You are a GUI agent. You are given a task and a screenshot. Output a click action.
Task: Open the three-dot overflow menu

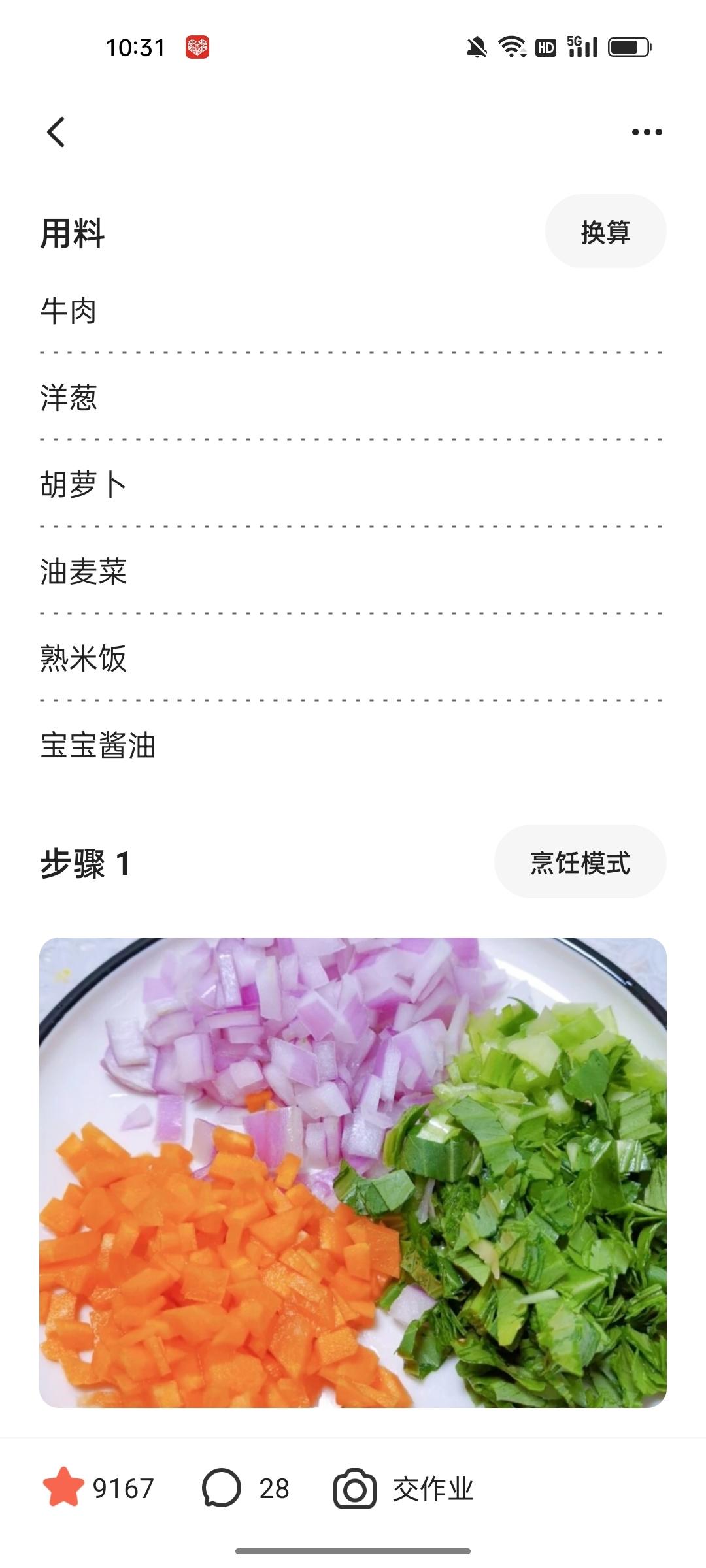pyautogui.click(x=647, y=132)
